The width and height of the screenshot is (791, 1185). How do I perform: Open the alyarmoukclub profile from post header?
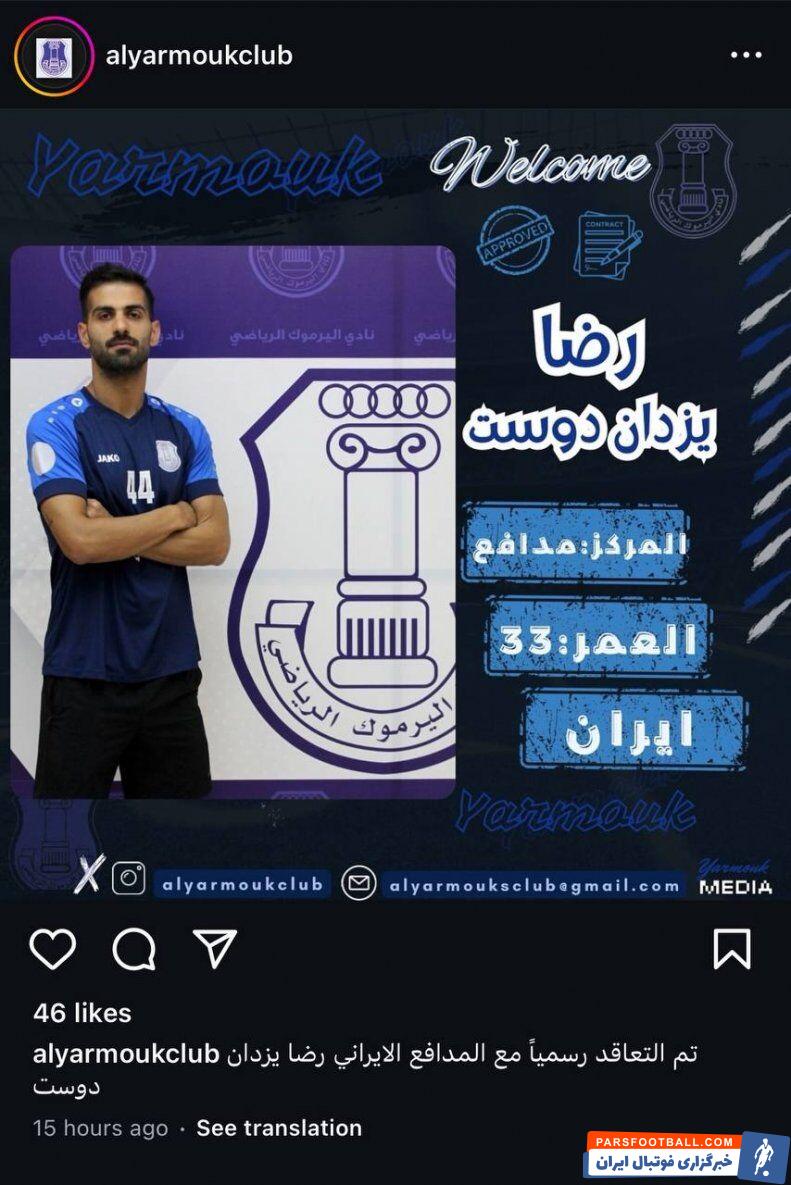pyautogui.click(x=199, y=56)
